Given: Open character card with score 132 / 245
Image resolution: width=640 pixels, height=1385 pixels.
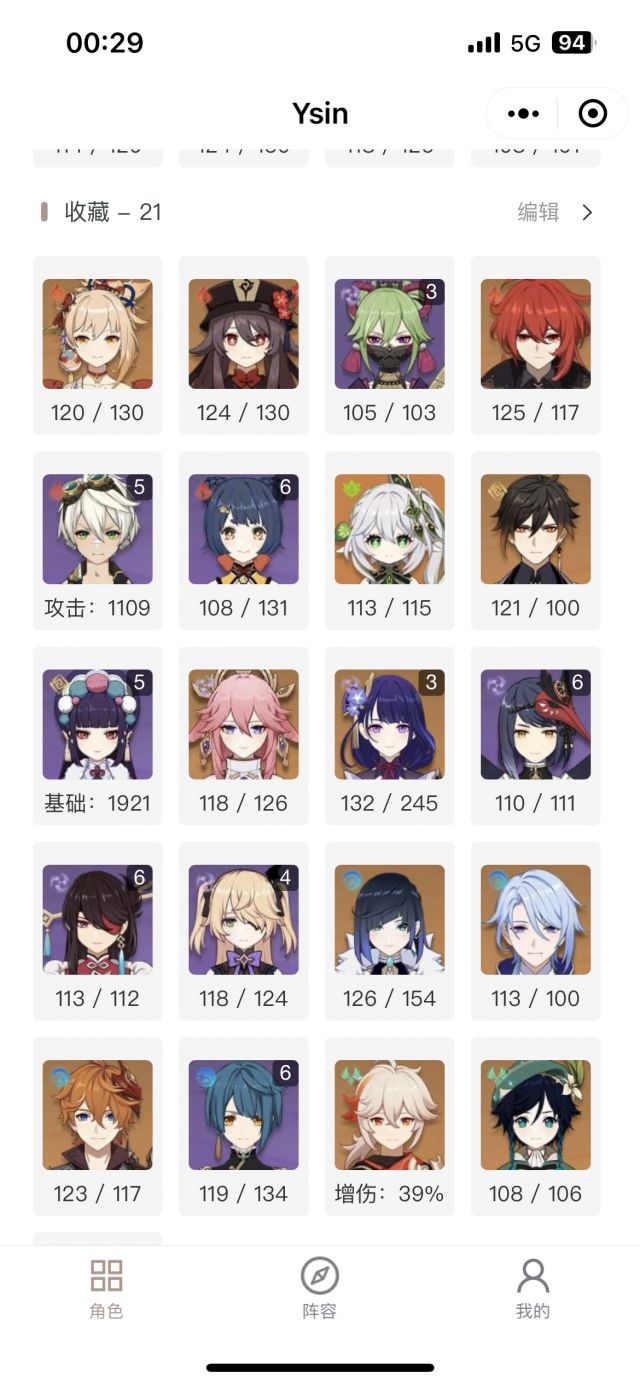Looking at the screenshot, I should tap(390, 735).
